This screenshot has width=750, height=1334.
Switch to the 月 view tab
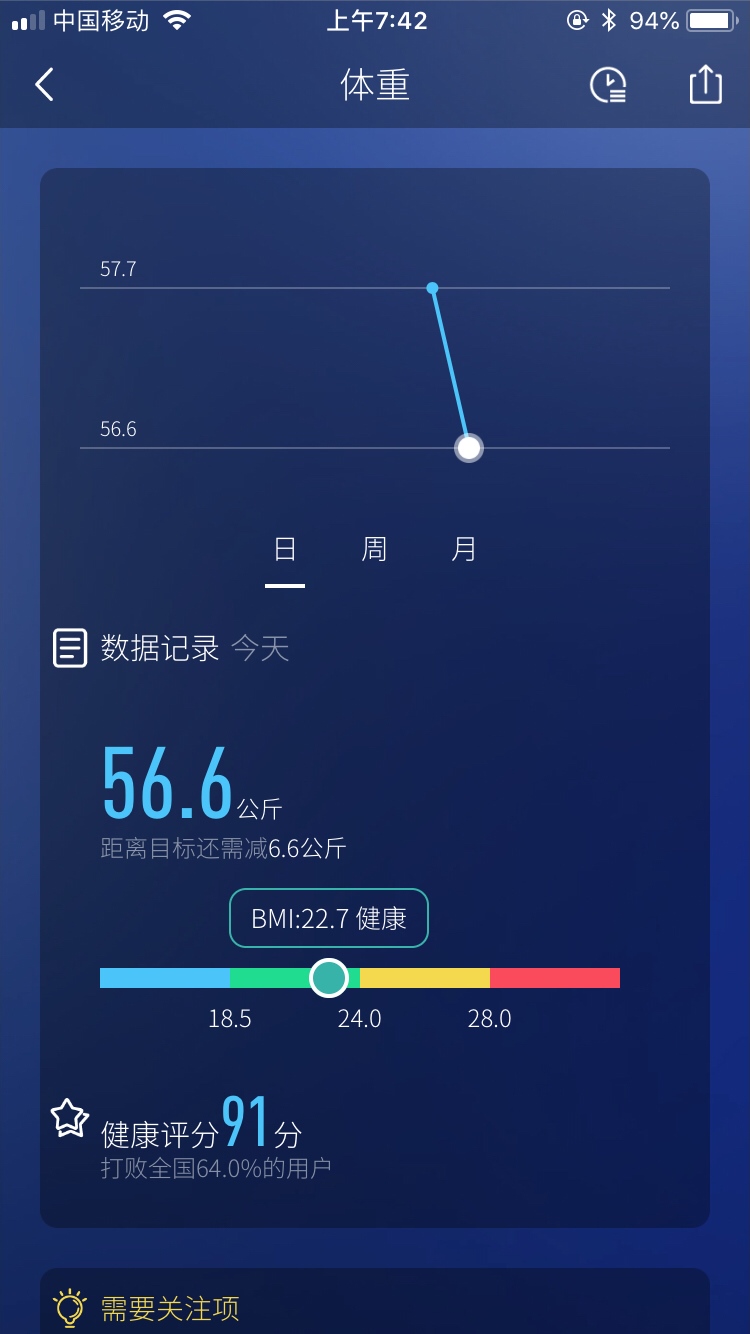point(464,549)
